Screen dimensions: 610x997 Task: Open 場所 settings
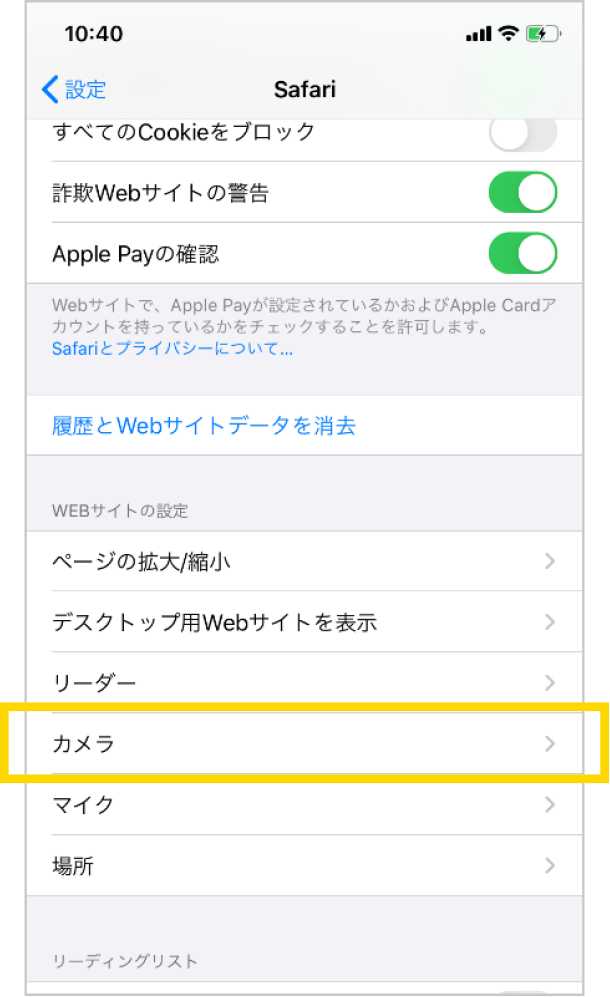304,865
